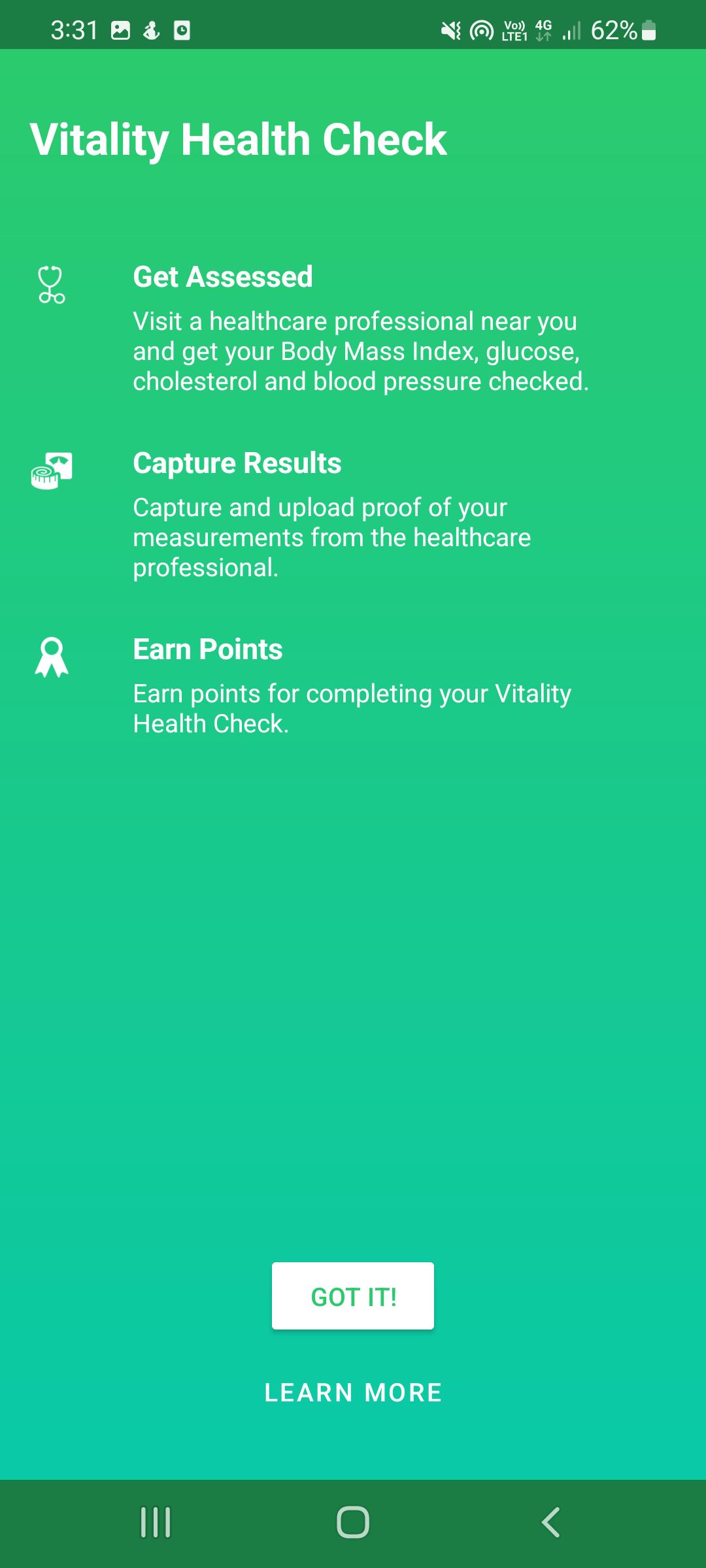Tap the GOT IT! button

(353, 1296)
